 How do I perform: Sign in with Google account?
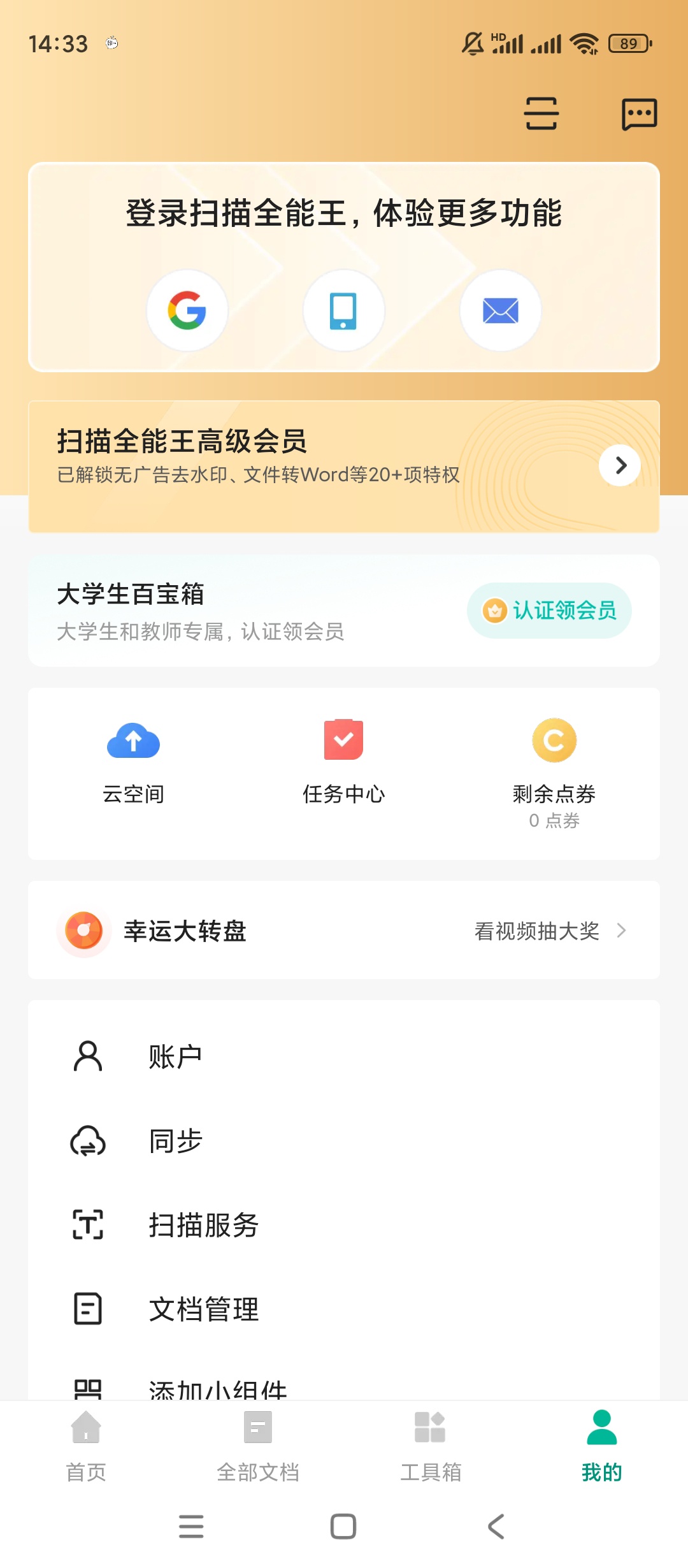click(187, 310)
